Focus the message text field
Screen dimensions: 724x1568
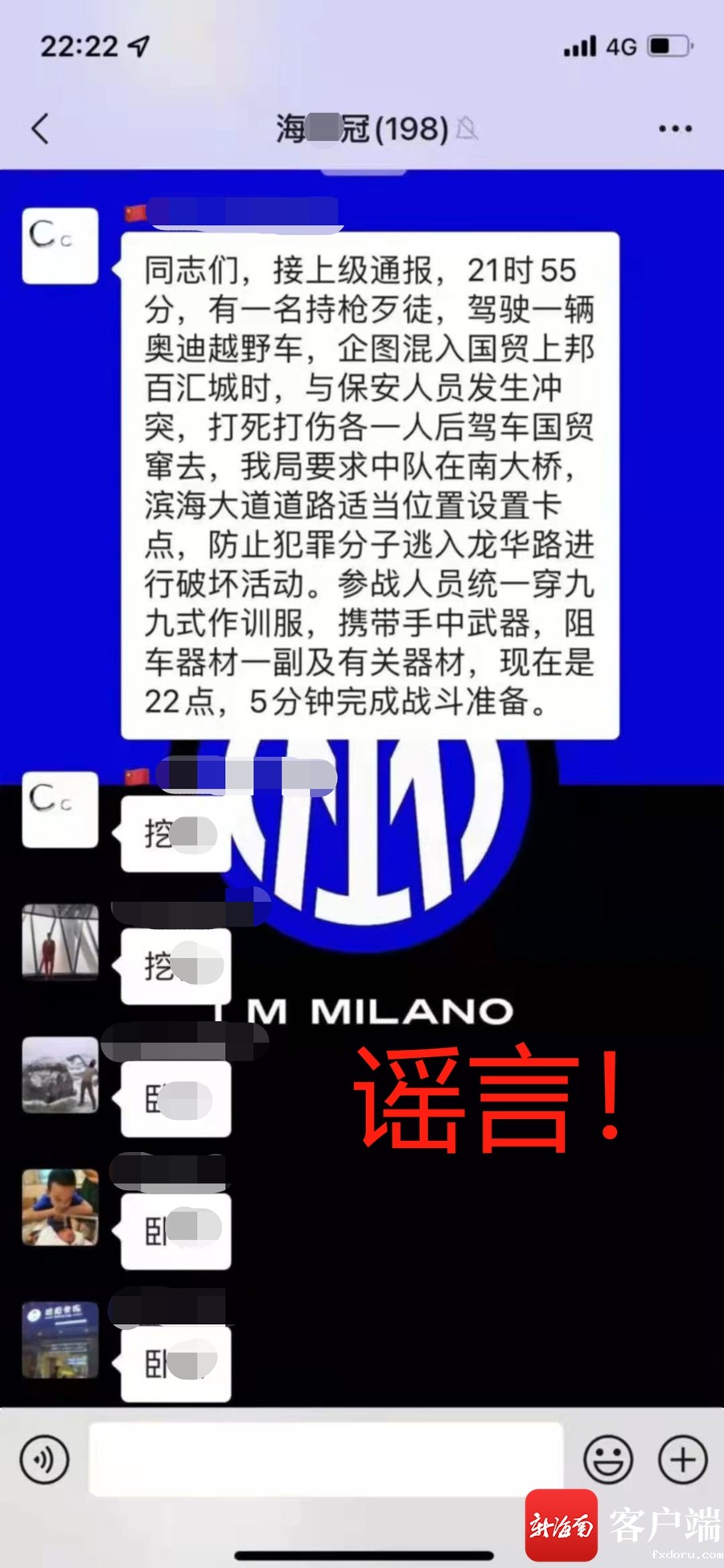click(326, 1459)
